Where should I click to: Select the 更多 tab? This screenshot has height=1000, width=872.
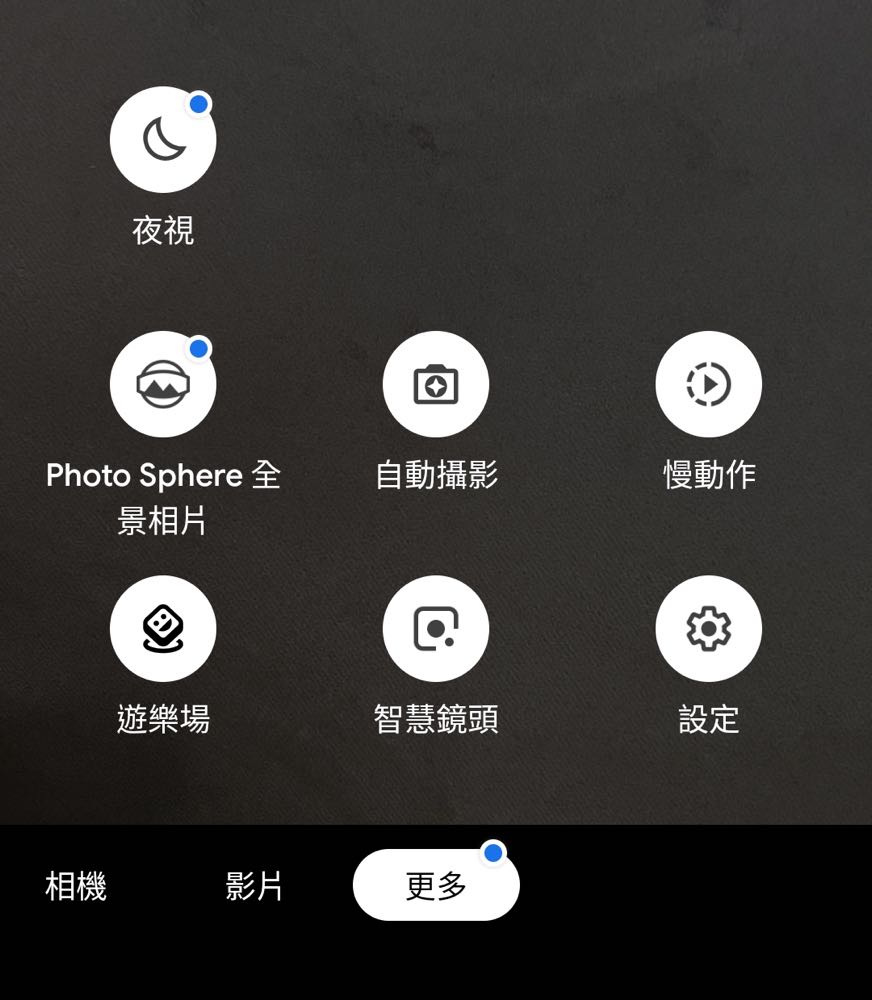point(436,886)
